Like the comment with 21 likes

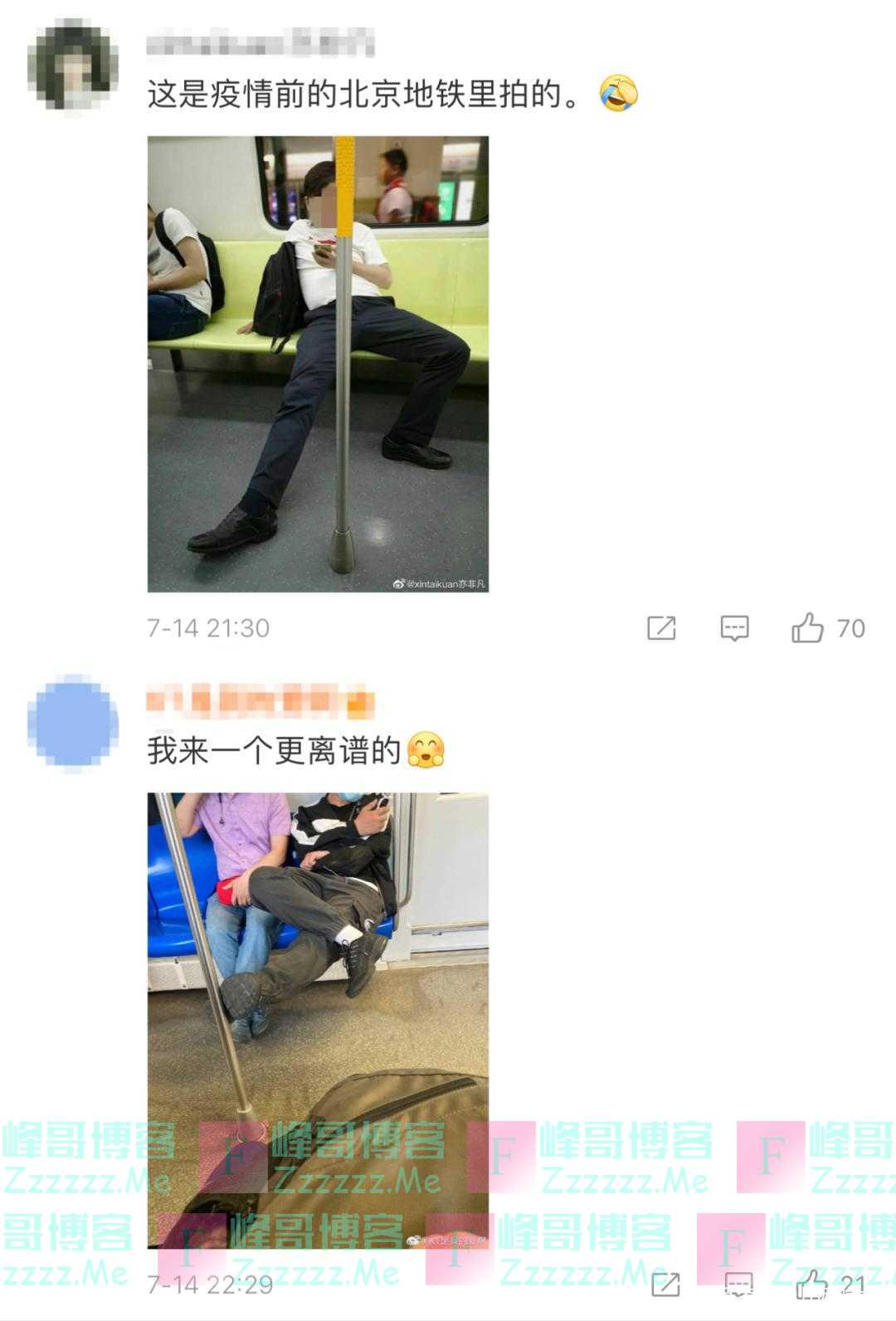[x=813, y=1284]
